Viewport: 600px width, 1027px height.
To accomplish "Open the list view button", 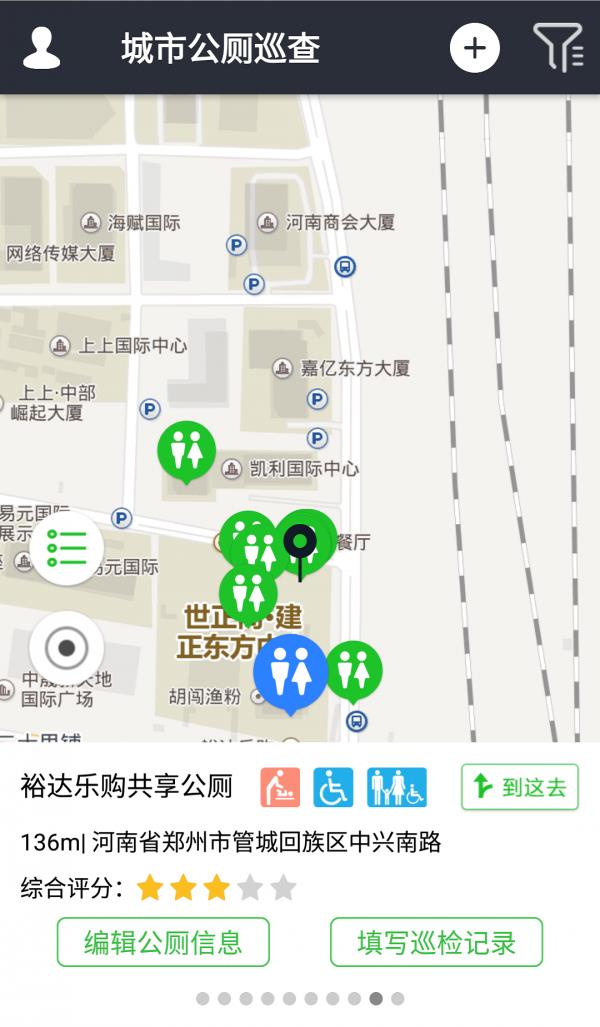I will (66, 548).
